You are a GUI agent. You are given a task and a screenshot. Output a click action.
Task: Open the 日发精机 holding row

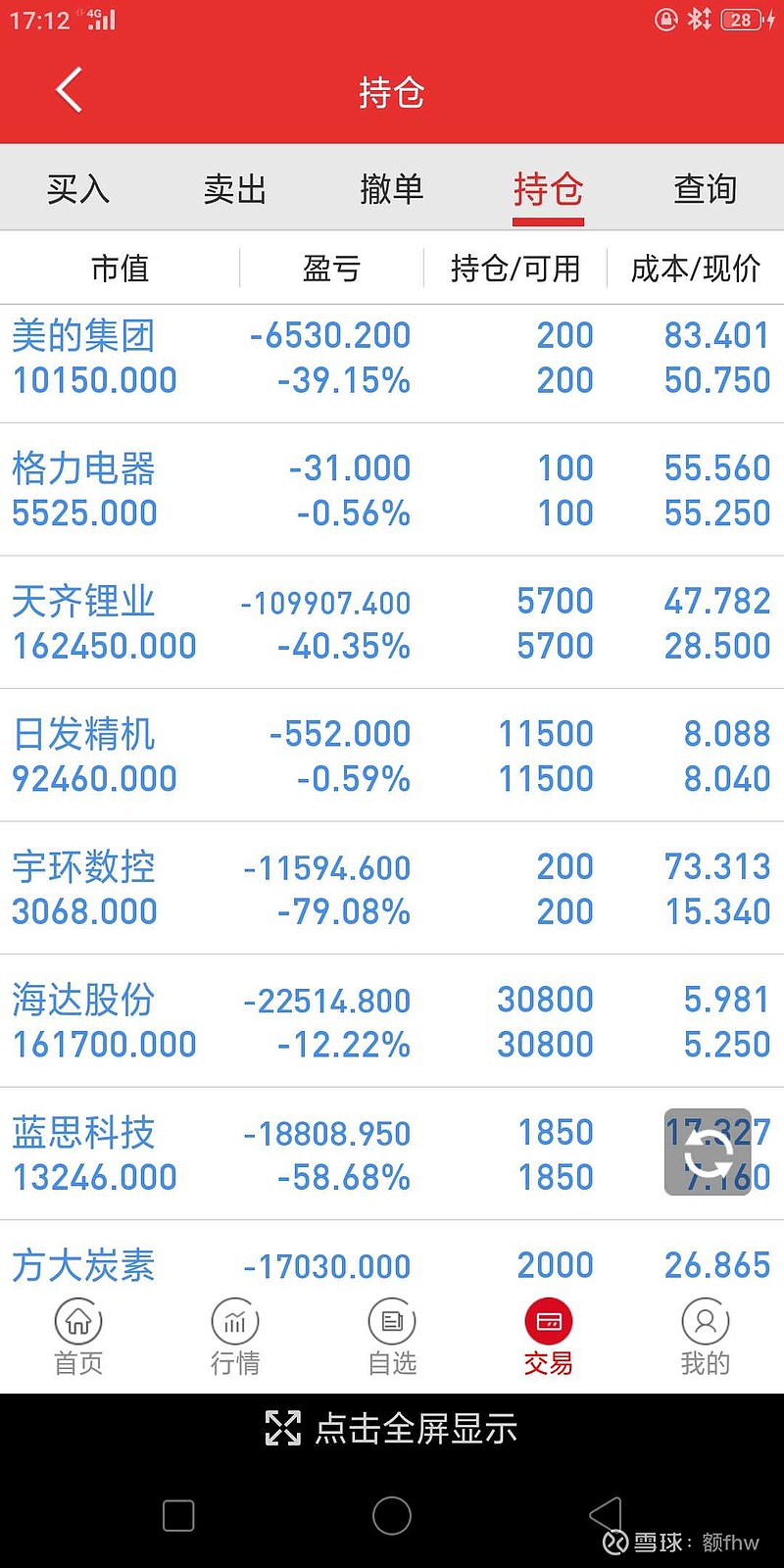(392, 756)
